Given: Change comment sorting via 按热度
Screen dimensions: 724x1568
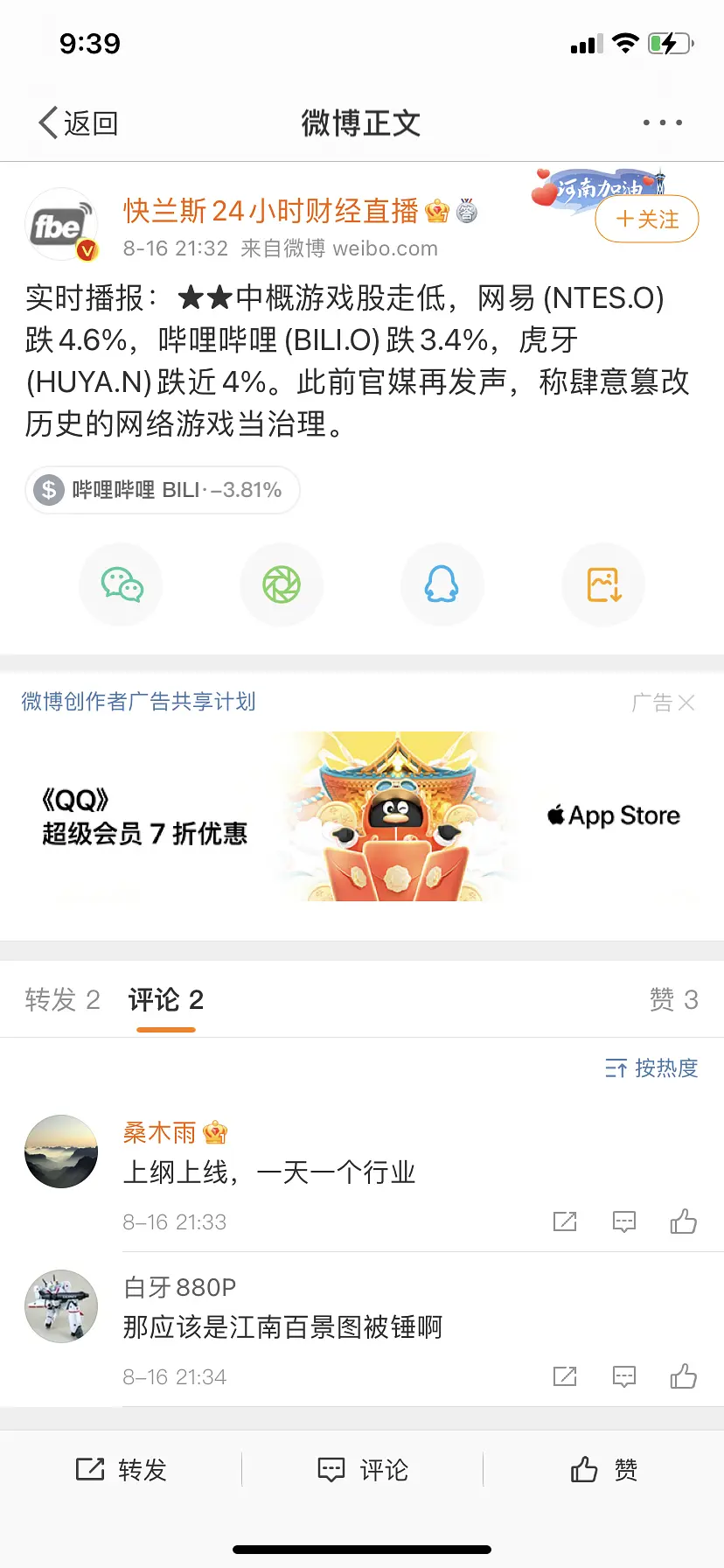Looking at the screenshot, I should (652, 1067).
